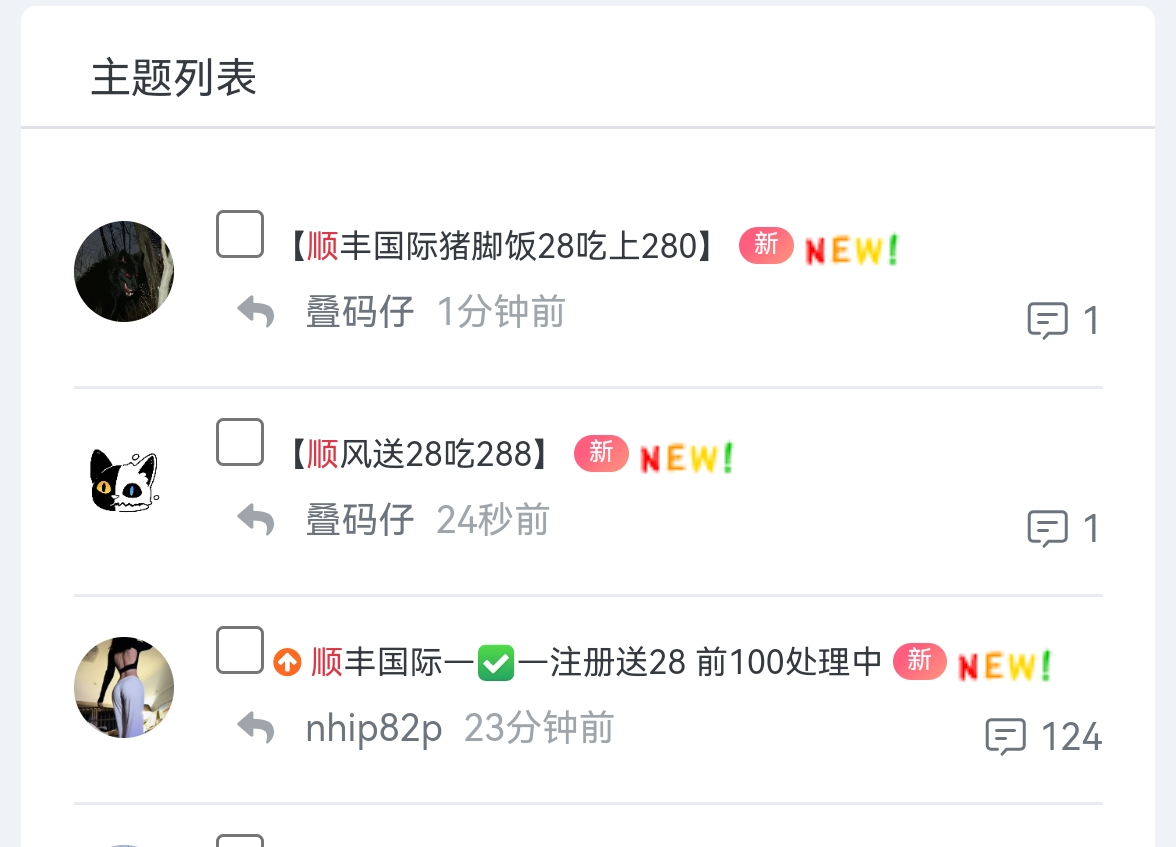
Task: Check the box for 注册送28 前100处理中 topic
Action: point(240,651)
